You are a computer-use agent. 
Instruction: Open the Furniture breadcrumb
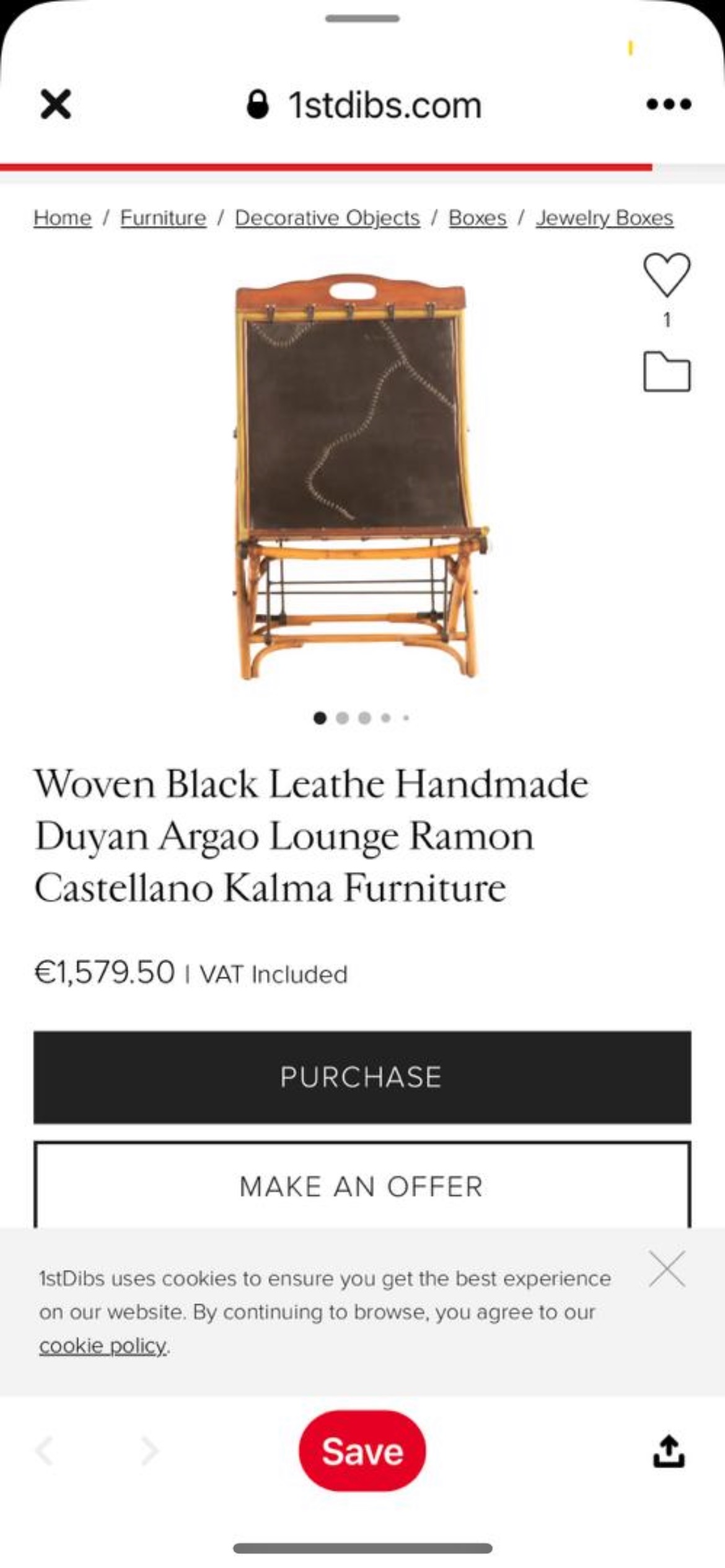tap(163, 218)
